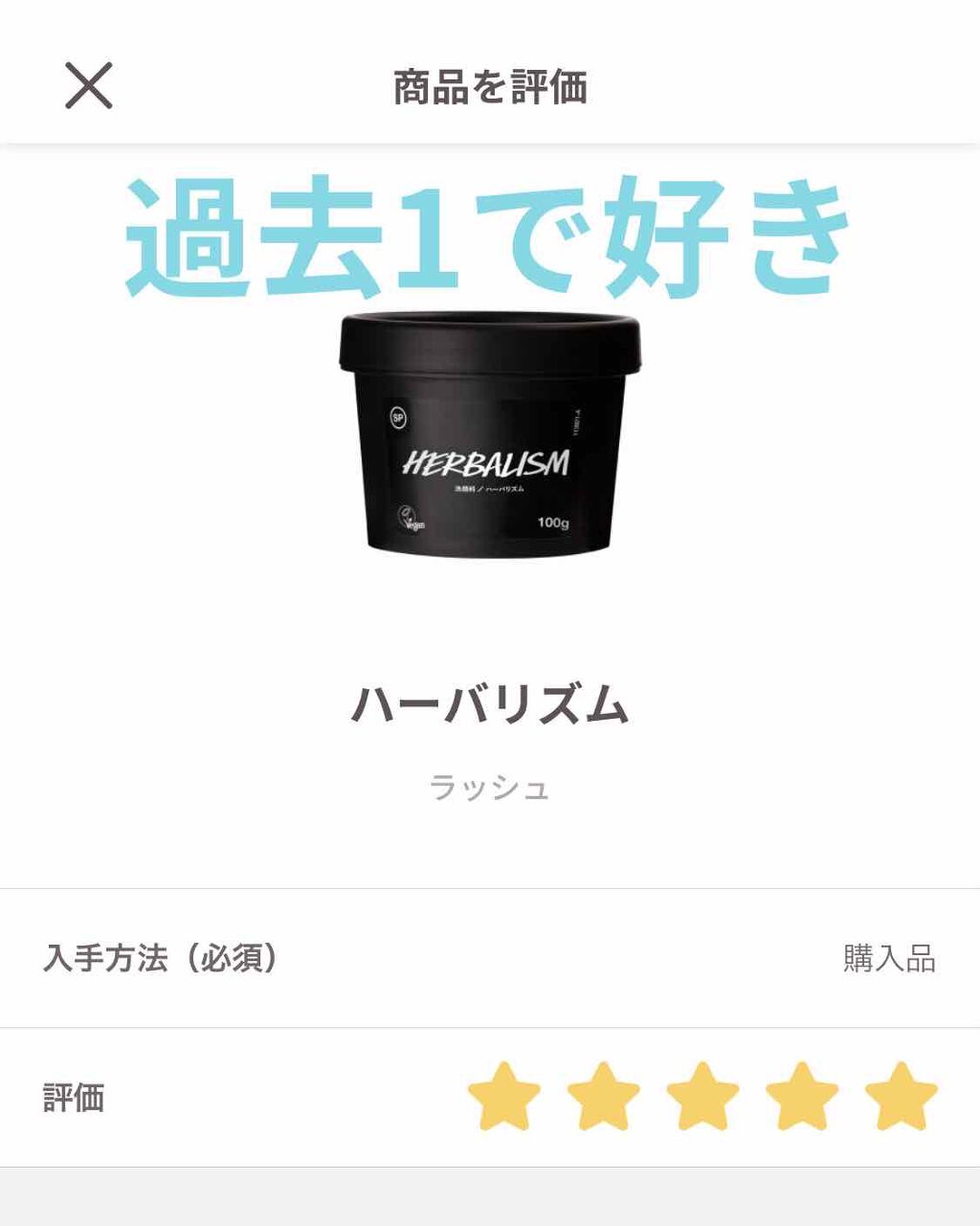Tap the HERBALISM jar product photo
This screenshot has width=980, height=1226.
pos(490,431)
